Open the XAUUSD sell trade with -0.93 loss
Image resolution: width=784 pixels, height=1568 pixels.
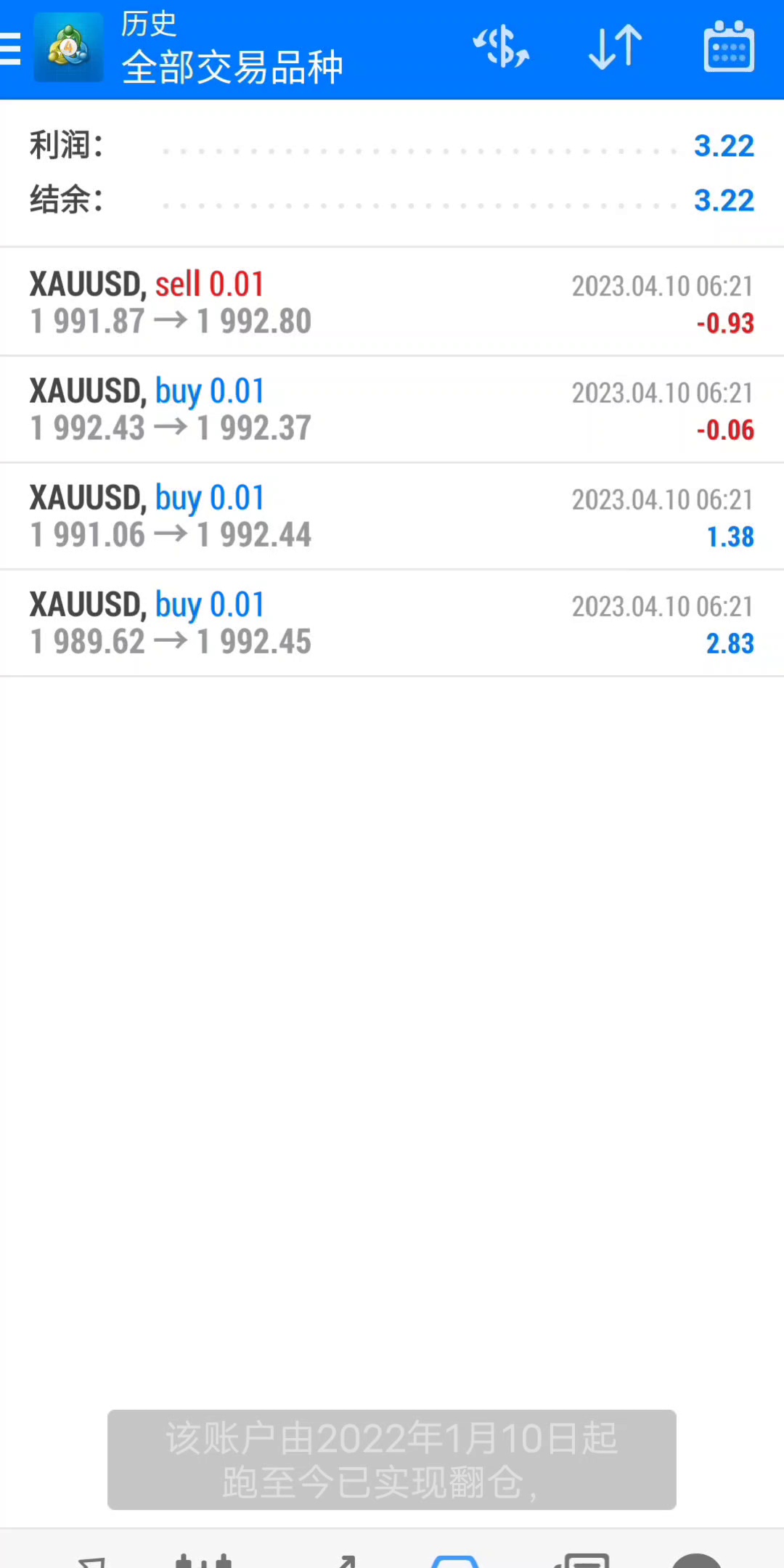point(392,302)
